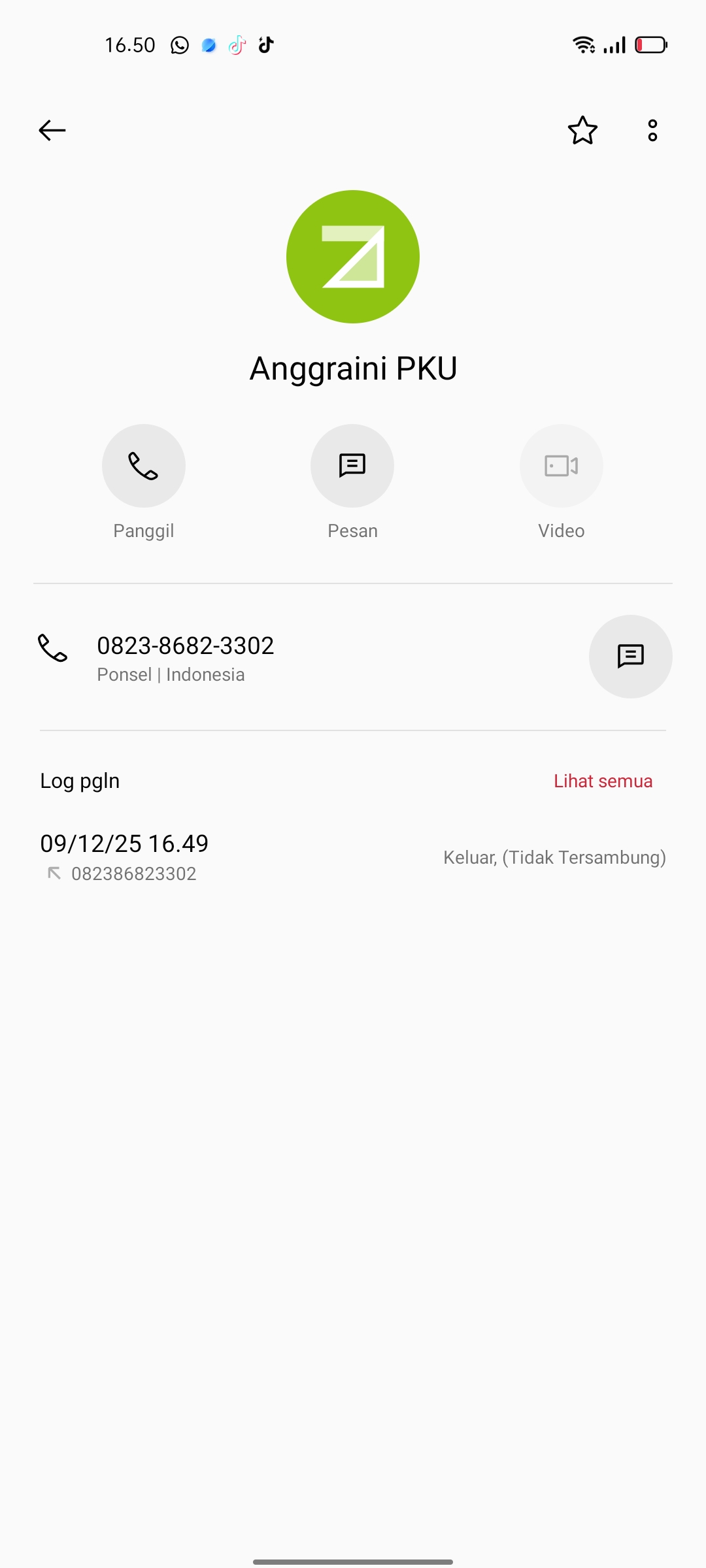The image size is (706, 1568).
Task: Tap the clock showing 16.50
Action: pyautogui.click(x=130, y=44)
